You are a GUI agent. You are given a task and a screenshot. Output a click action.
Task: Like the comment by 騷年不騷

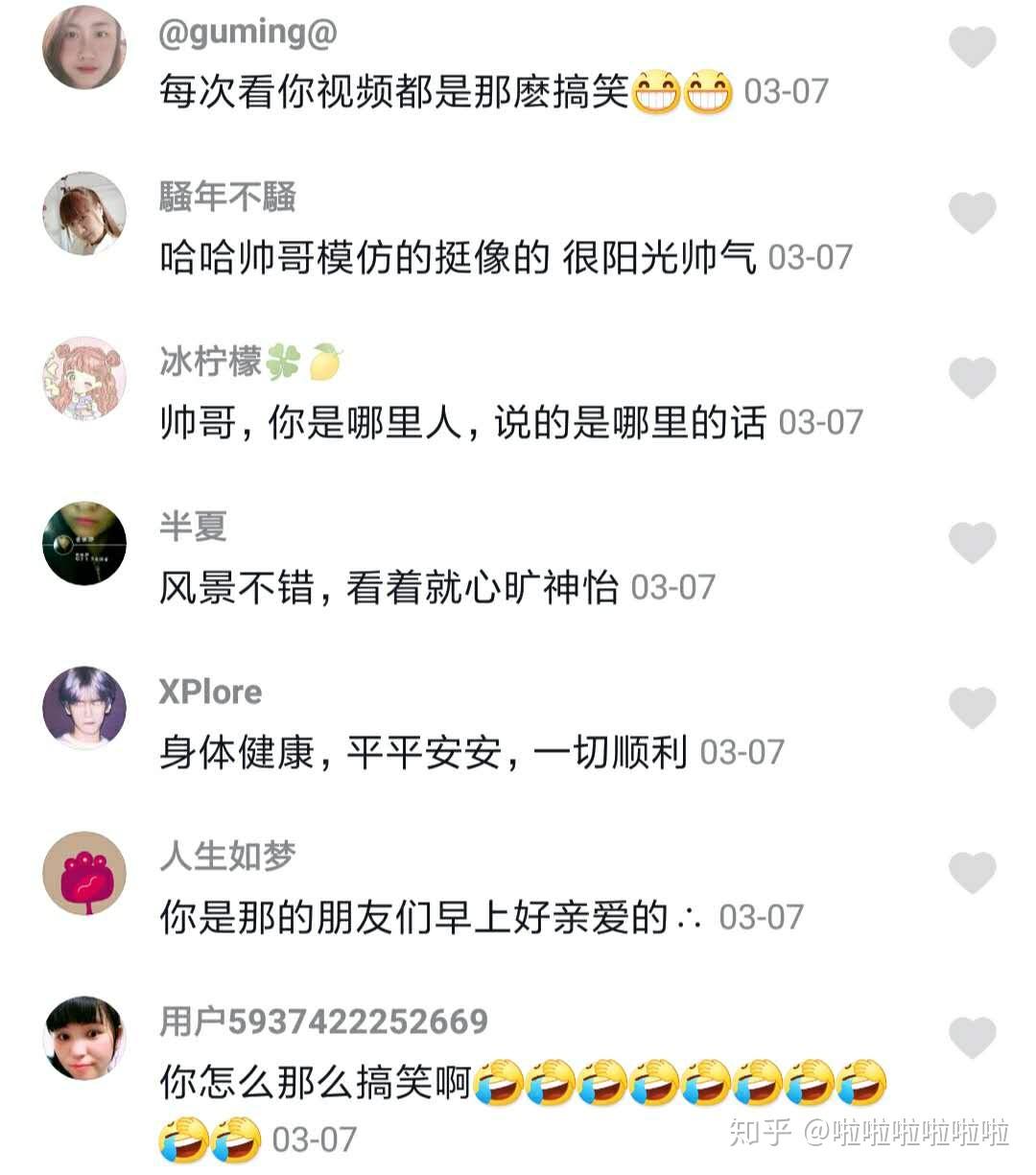(x=972, y=212)
